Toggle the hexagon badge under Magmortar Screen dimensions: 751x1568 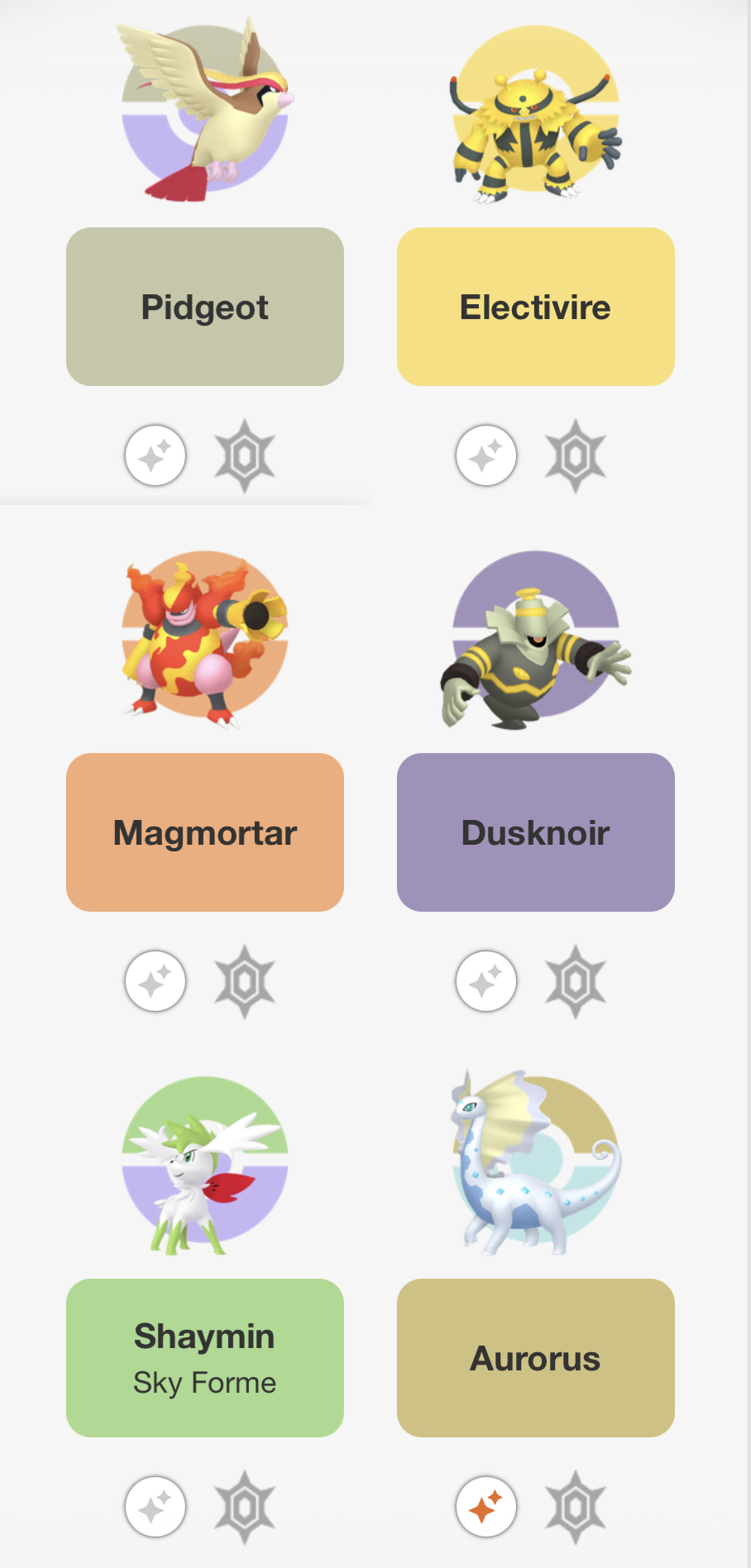245,981
